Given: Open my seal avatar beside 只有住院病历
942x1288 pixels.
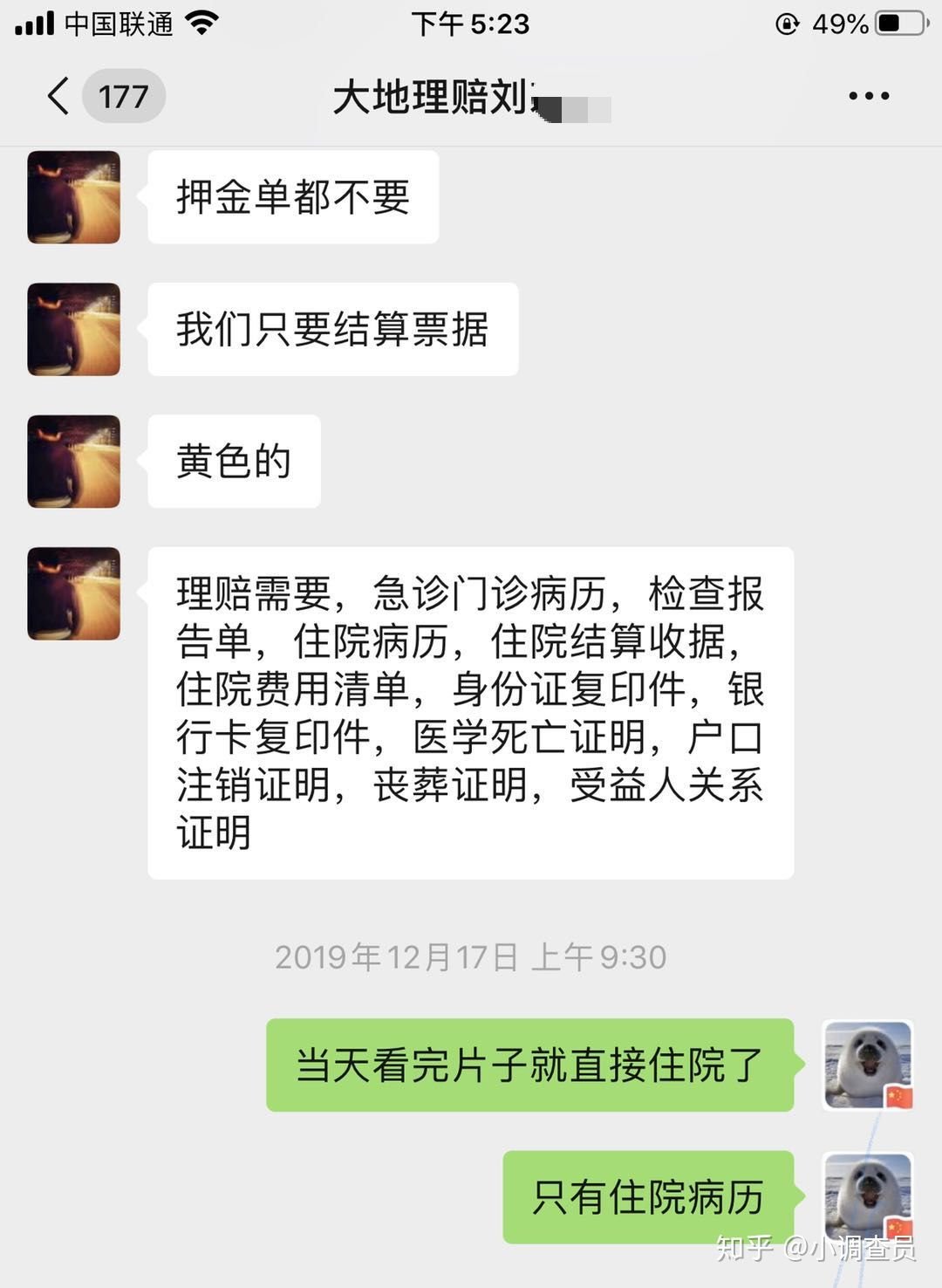Looking at the screenshot, I should [x=868, y=1196].
